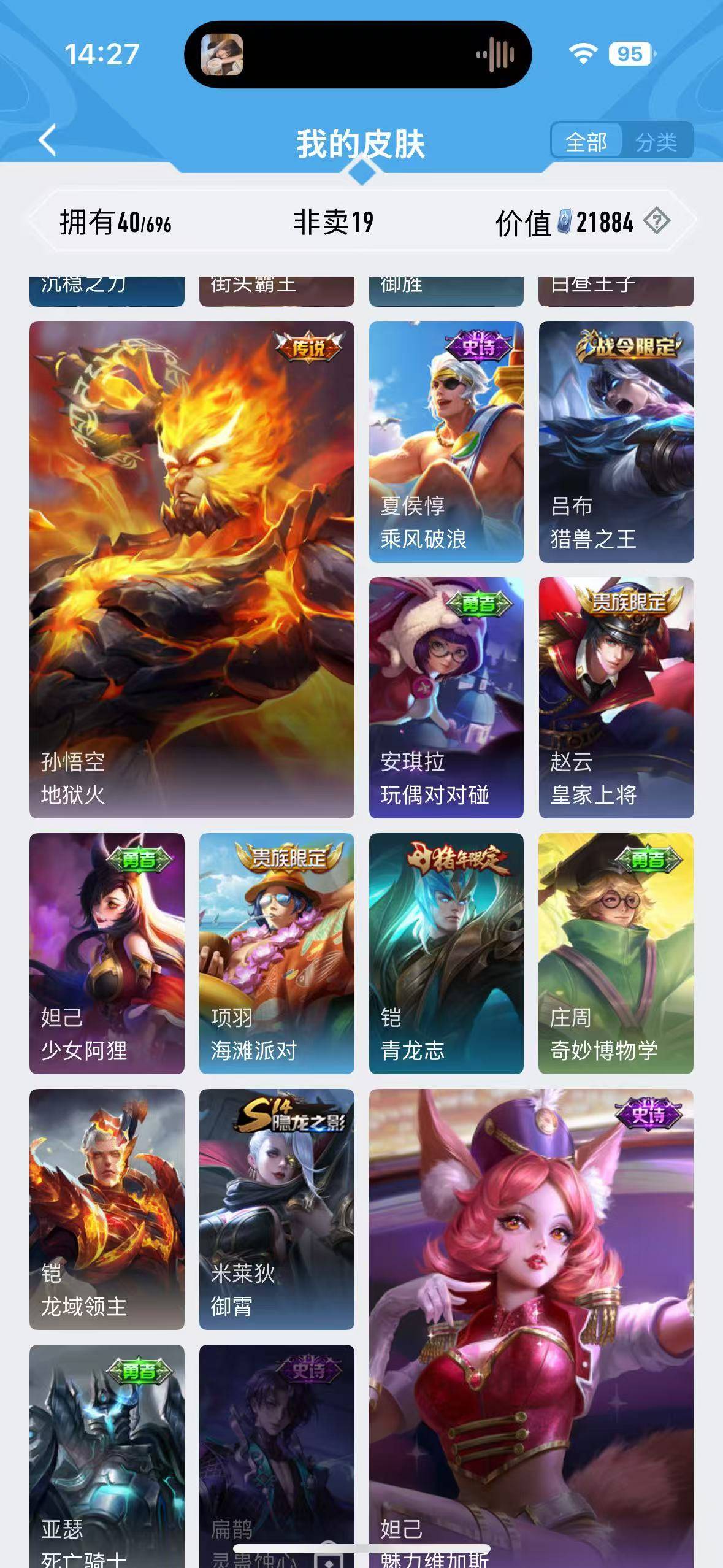
Task: View 庄周 奇妙博物学 skin
Action: point(616,953)
